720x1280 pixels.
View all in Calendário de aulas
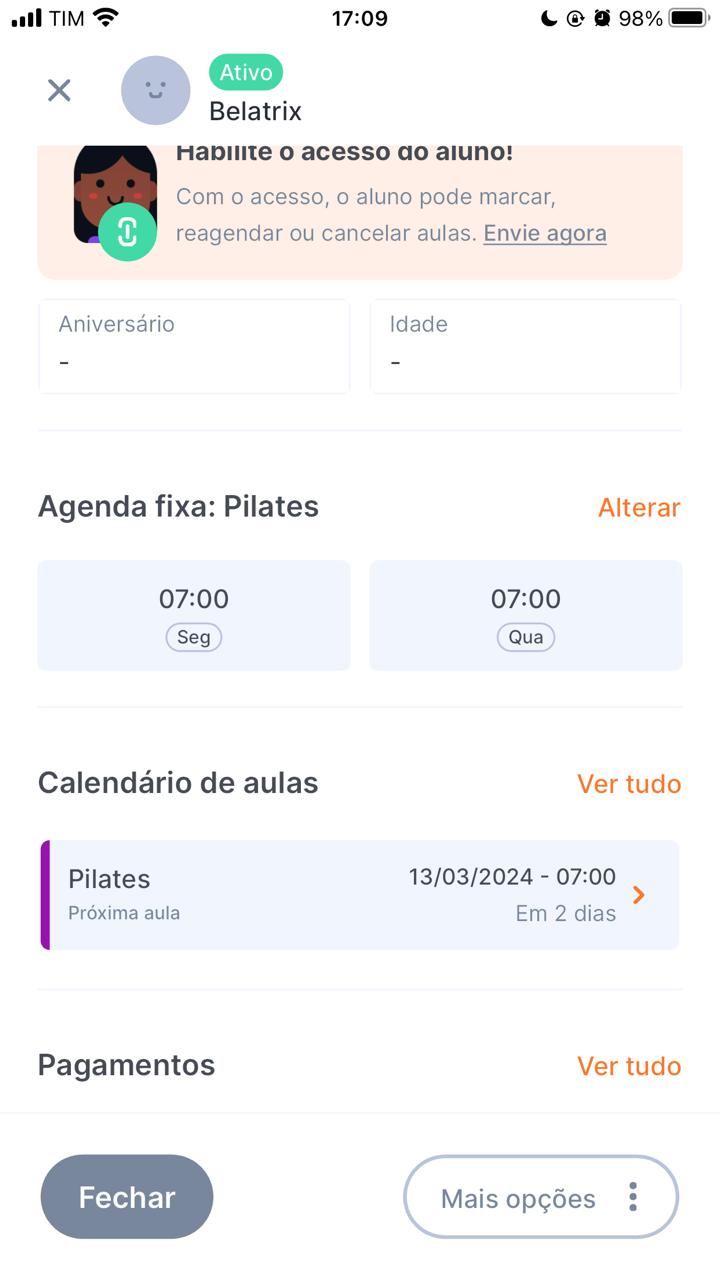tap(629, 784)
